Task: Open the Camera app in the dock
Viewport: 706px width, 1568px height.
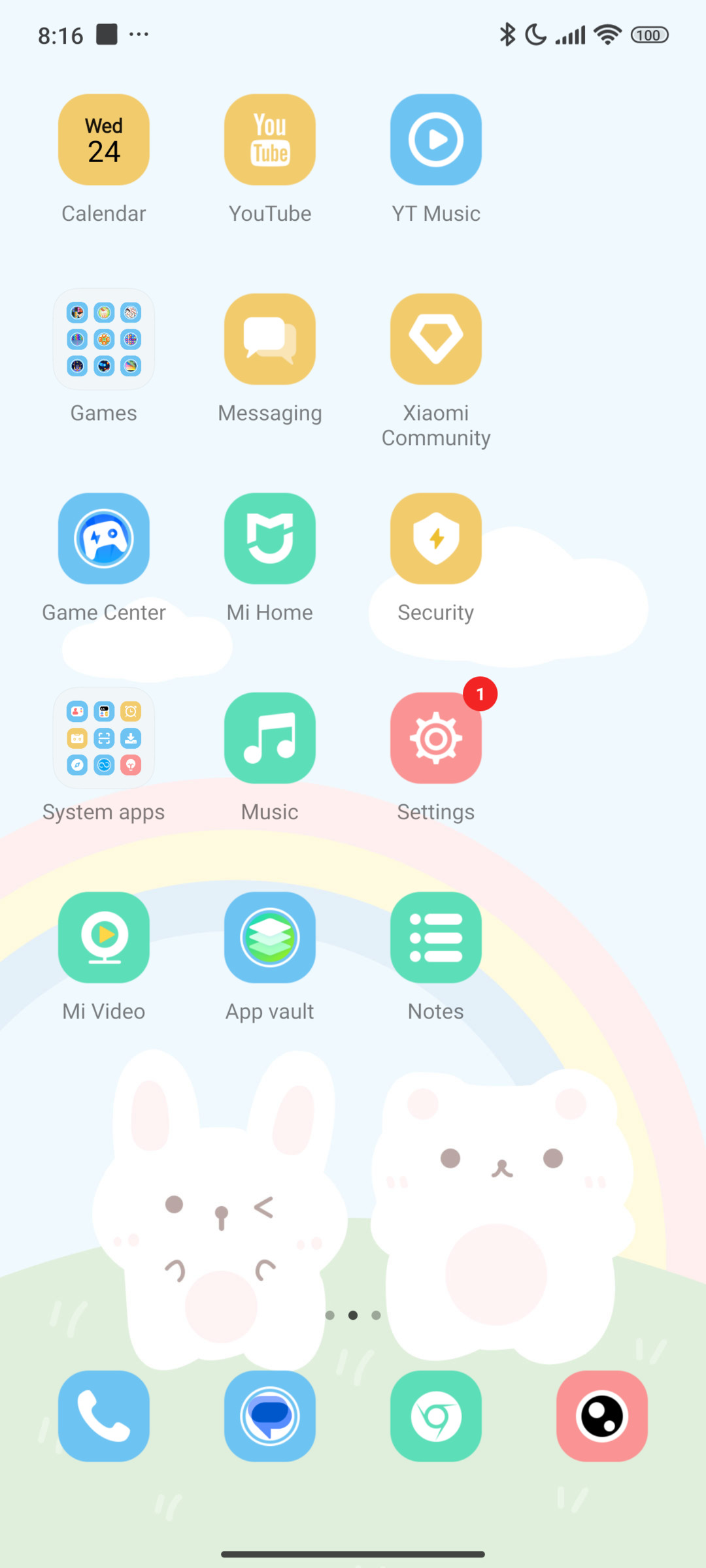Action: coord(602,1416)
